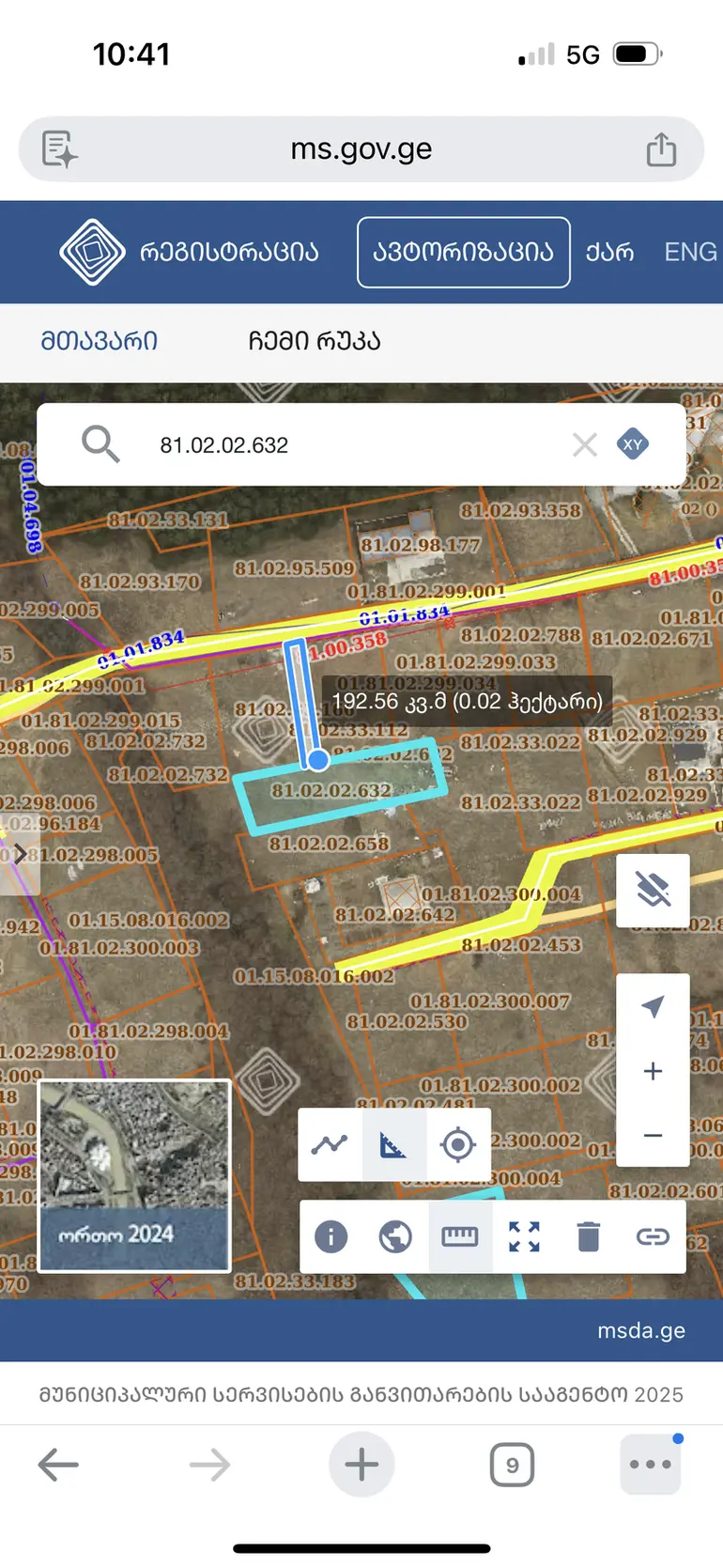Toggle XY coordinate search
Viewport: 723px width, 1568px height.
[633, 444]
